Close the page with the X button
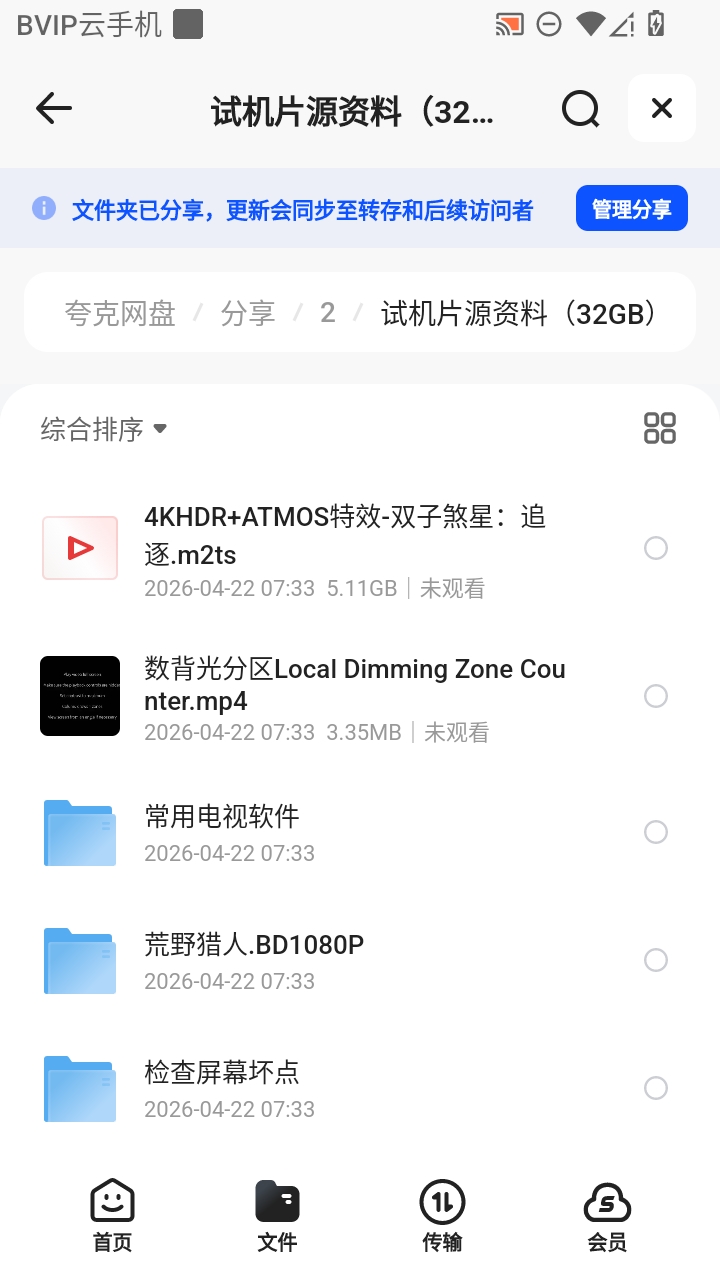The image size is (720, 1280). point(662,108)
